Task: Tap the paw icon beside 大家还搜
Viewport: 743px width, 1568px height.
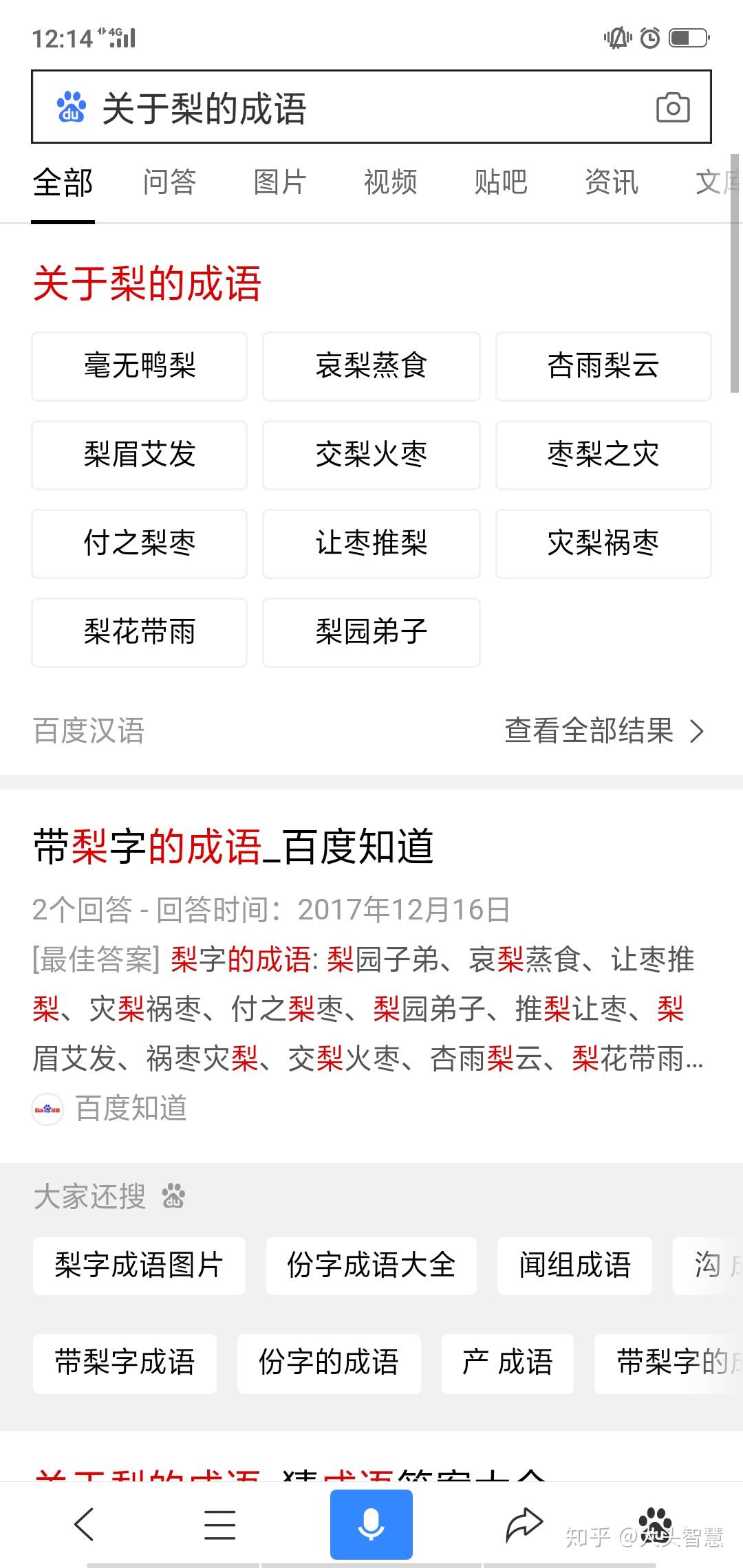Action: pos(174,1195)
